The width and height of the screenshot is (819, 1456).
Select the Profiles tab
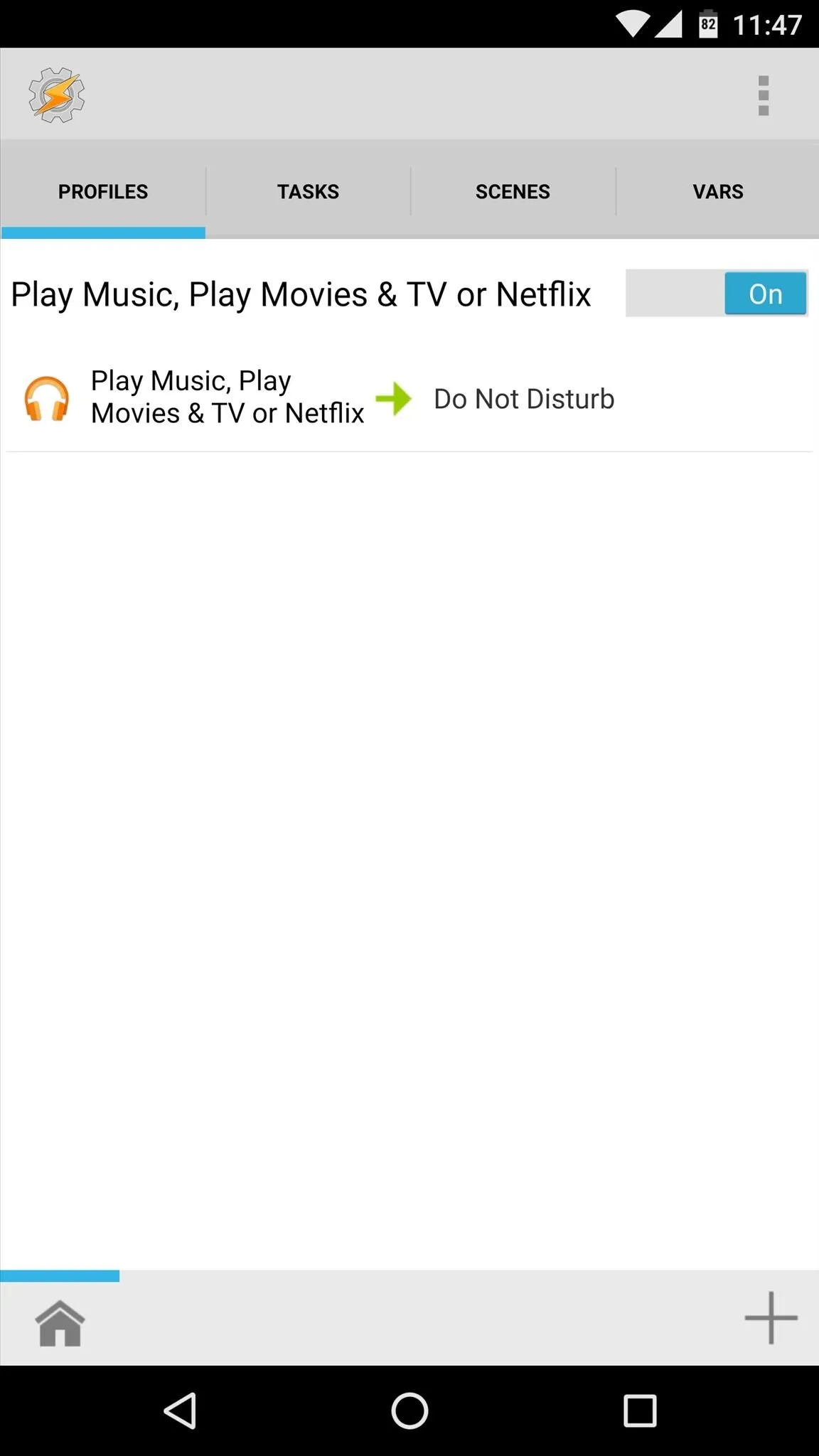[x=103, y=191]
